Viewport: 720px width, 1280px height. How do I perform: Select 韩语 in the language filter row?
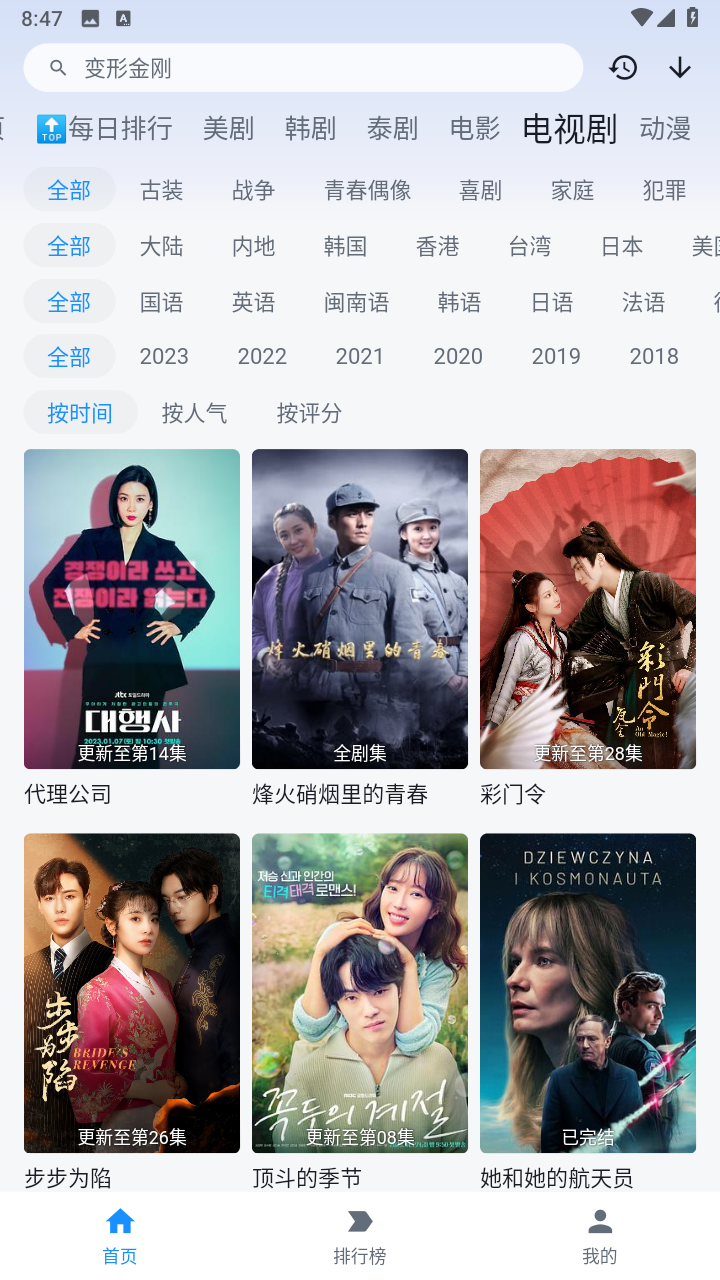(x=459, y=301)
